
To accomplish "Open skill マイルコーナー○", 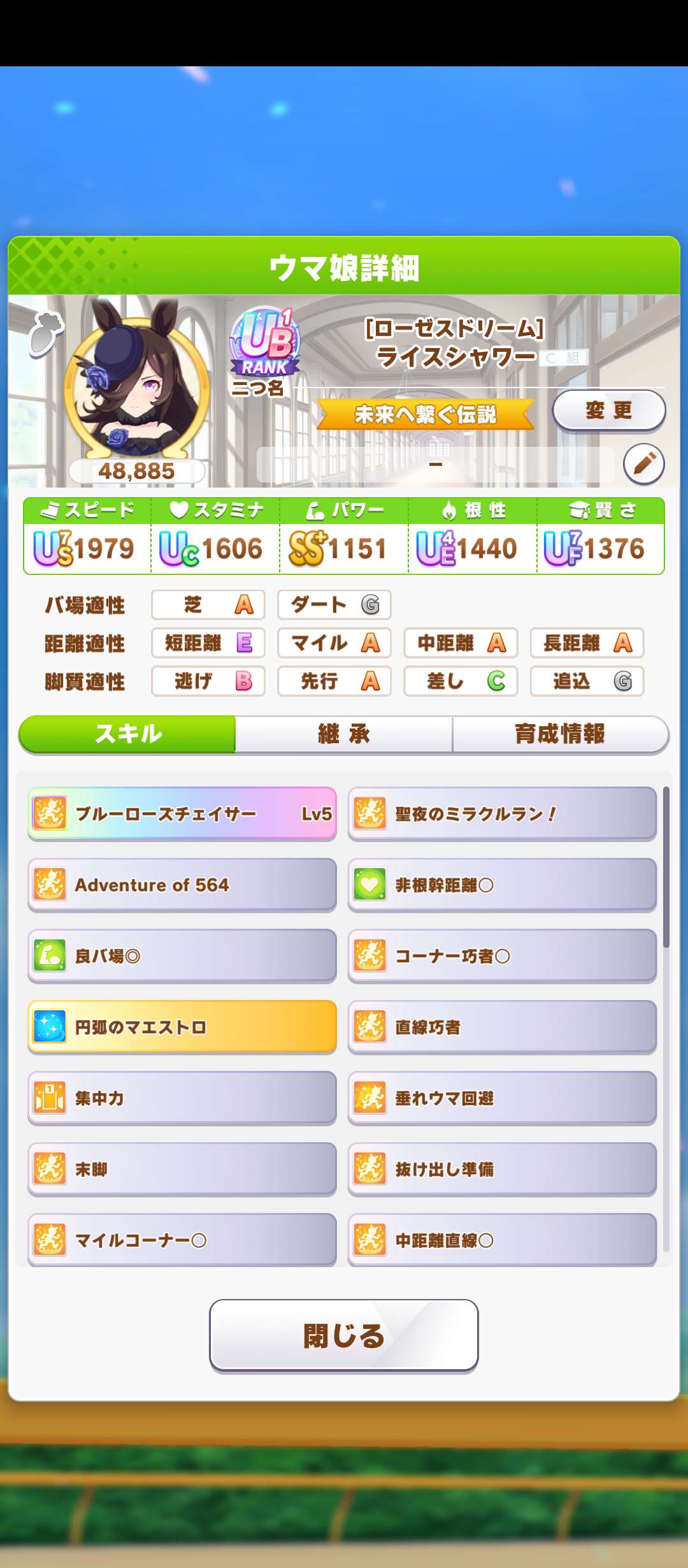I will [x=182, y=1240].
